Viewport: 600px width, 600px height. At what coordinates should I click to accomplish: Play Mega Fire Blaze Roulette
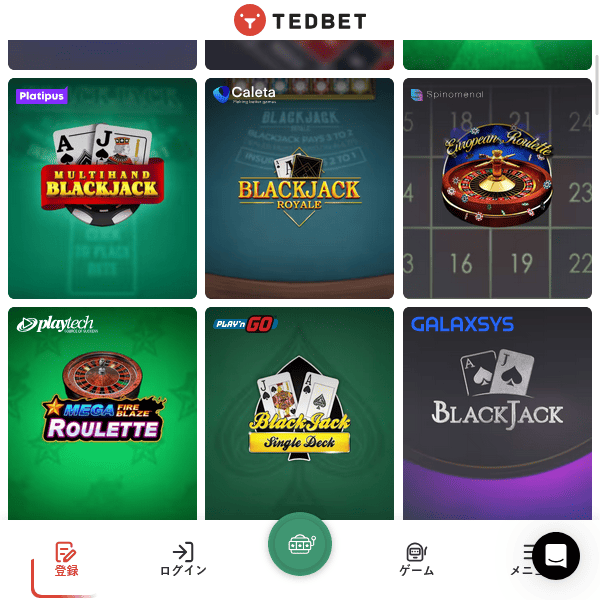[x=102, y=412]
